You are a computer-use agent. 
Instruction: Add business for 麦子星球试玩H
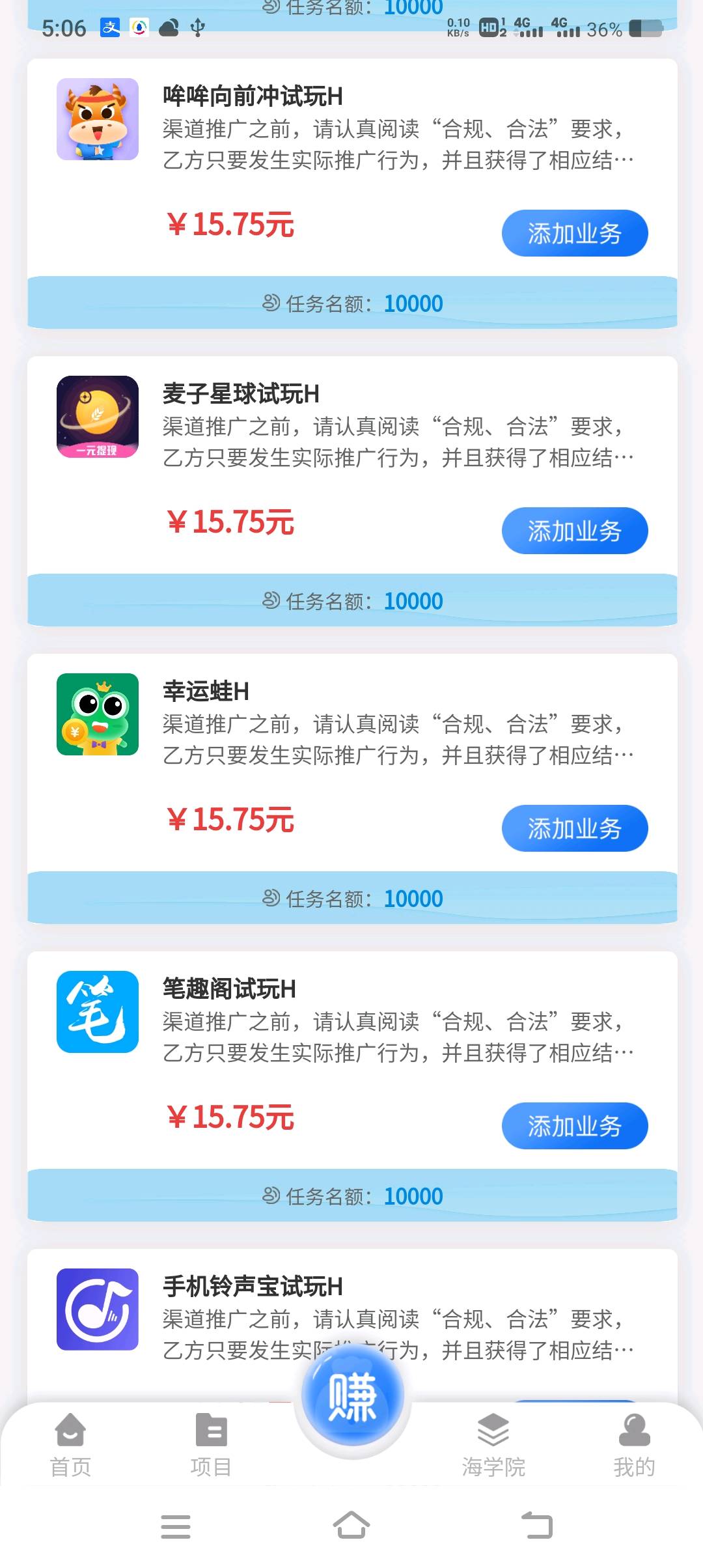coord(574,531)
